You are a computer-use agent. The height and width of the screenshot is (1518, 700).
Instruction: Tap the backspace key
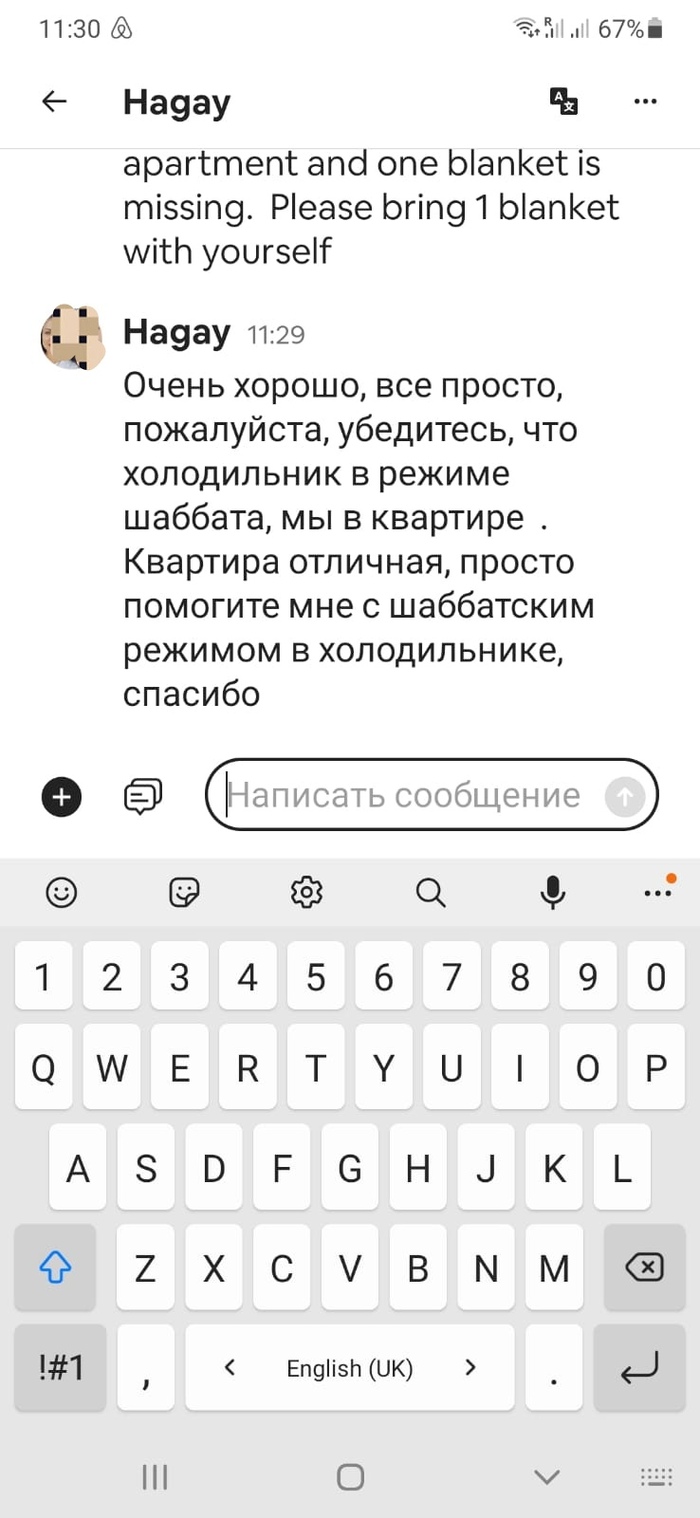click(643, 1268)
